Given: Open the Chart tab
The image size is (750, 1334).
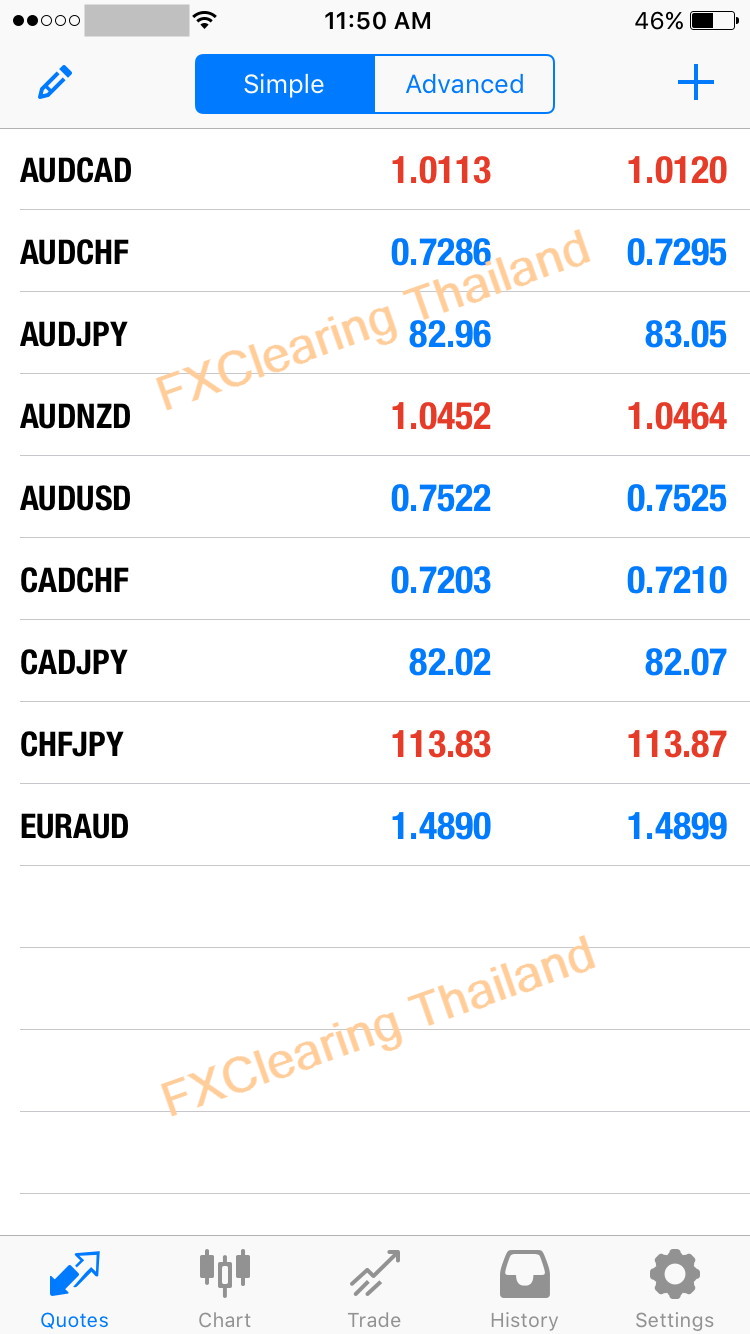Looking at the screenshot, I should tap(224, 1288).
